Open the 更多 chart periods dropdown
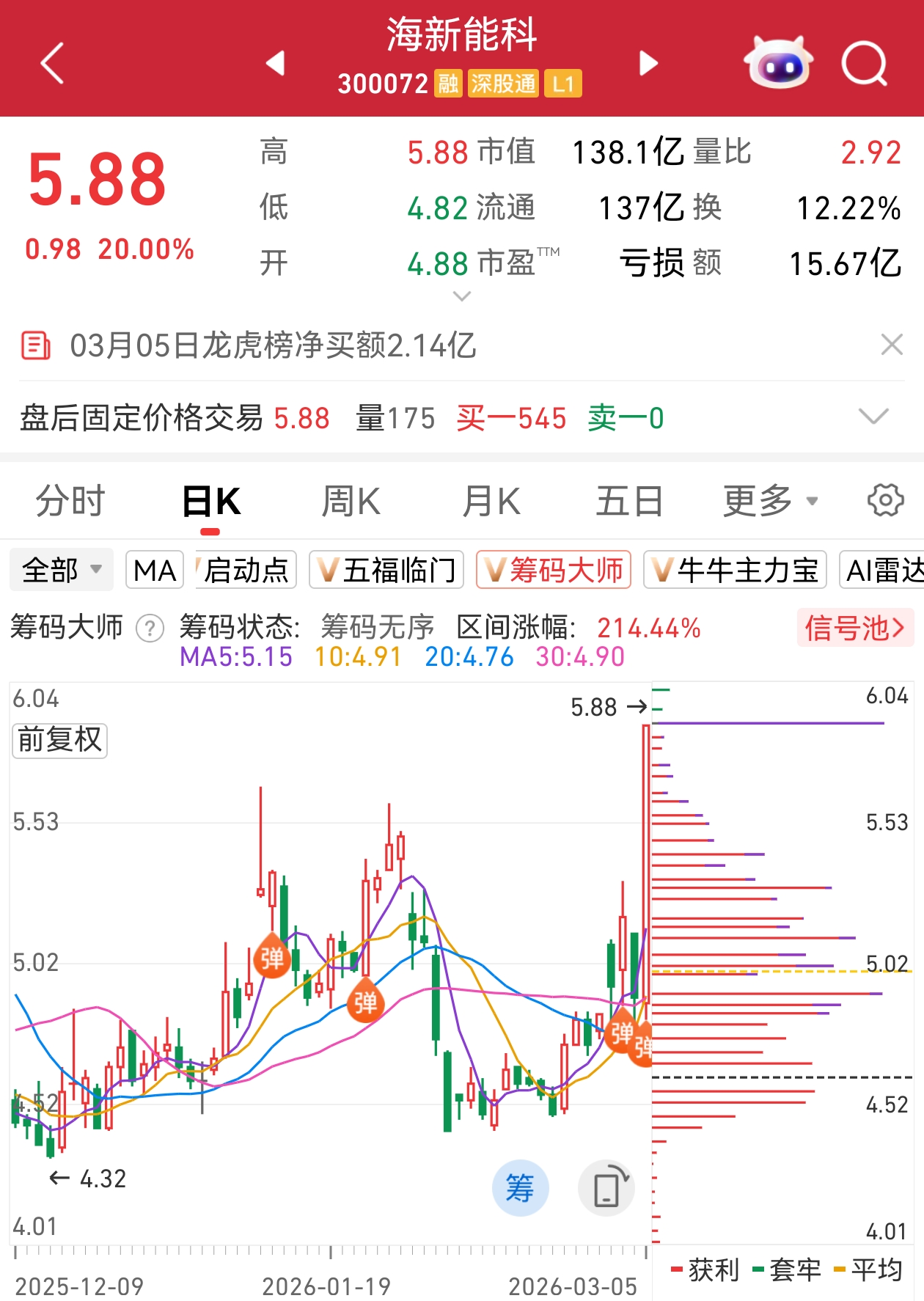This screenshot has height=1301, width=924. pyautogui.click(x=769, y=502)
